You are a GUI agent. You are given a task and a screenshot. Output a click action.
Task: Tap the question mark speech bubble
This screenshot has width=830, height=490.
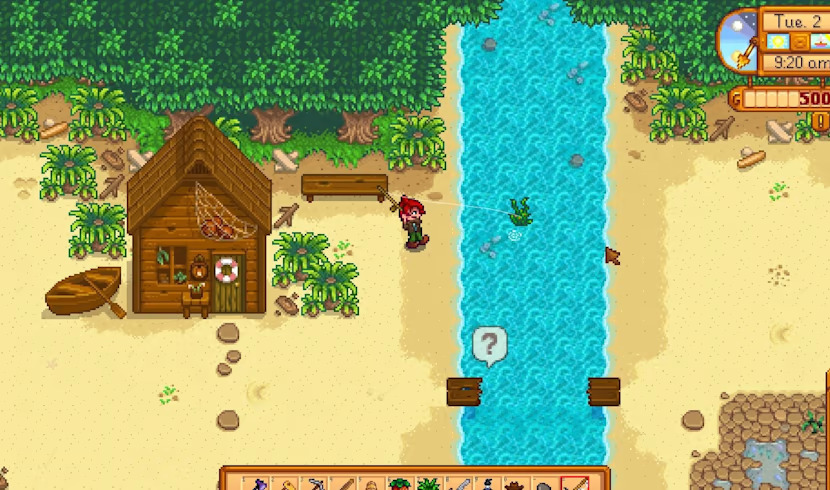coord(489,346)
